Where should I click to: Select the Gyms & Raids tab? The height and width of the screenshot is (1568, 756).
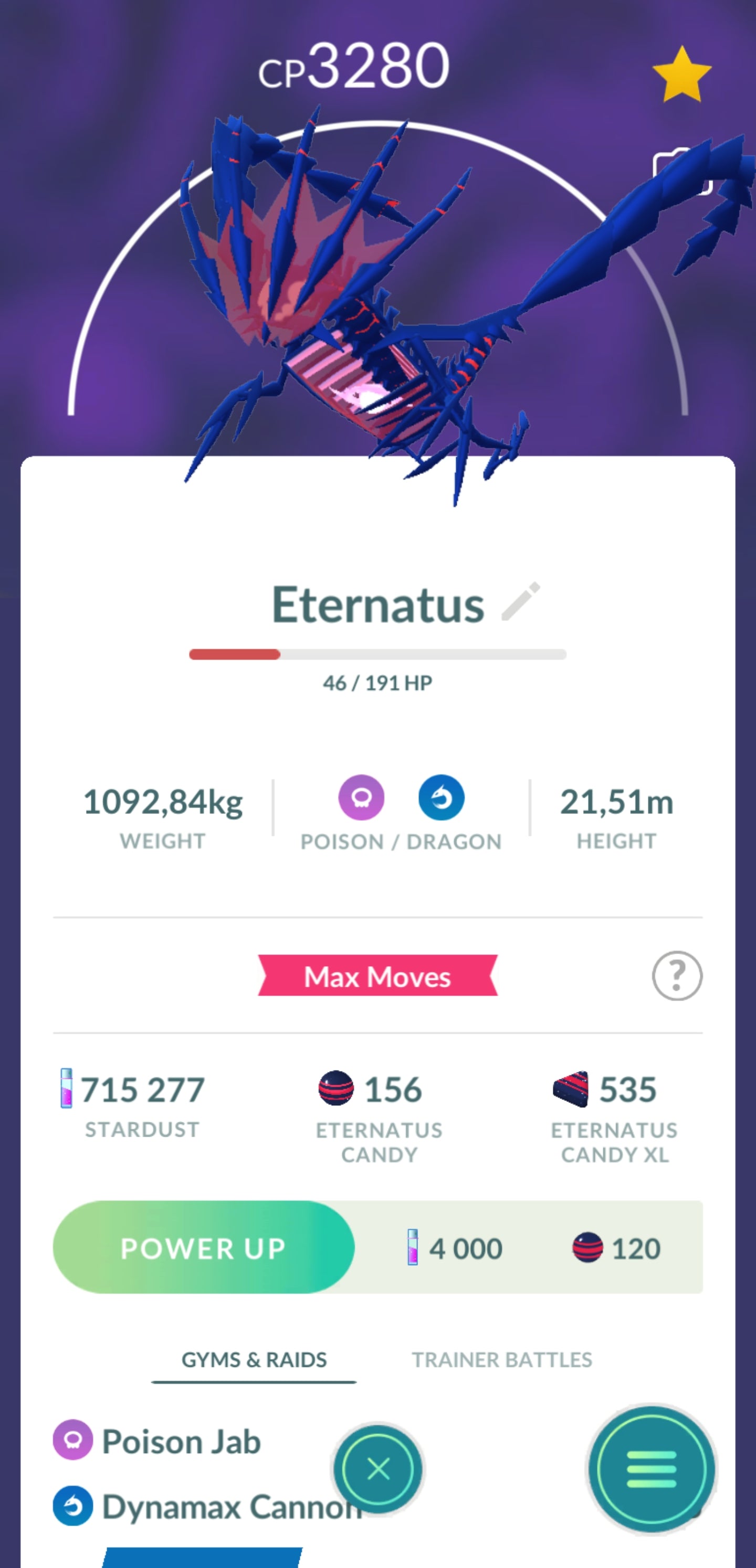click(x=254, y=1360)
